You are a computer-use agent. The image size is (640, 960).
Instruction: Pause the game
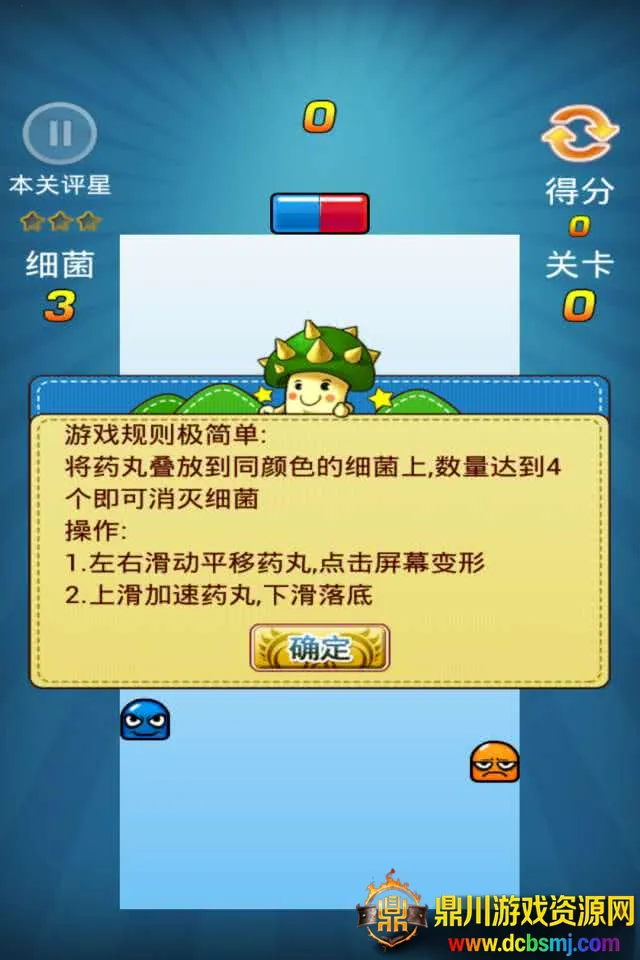(x=60, y=133)
